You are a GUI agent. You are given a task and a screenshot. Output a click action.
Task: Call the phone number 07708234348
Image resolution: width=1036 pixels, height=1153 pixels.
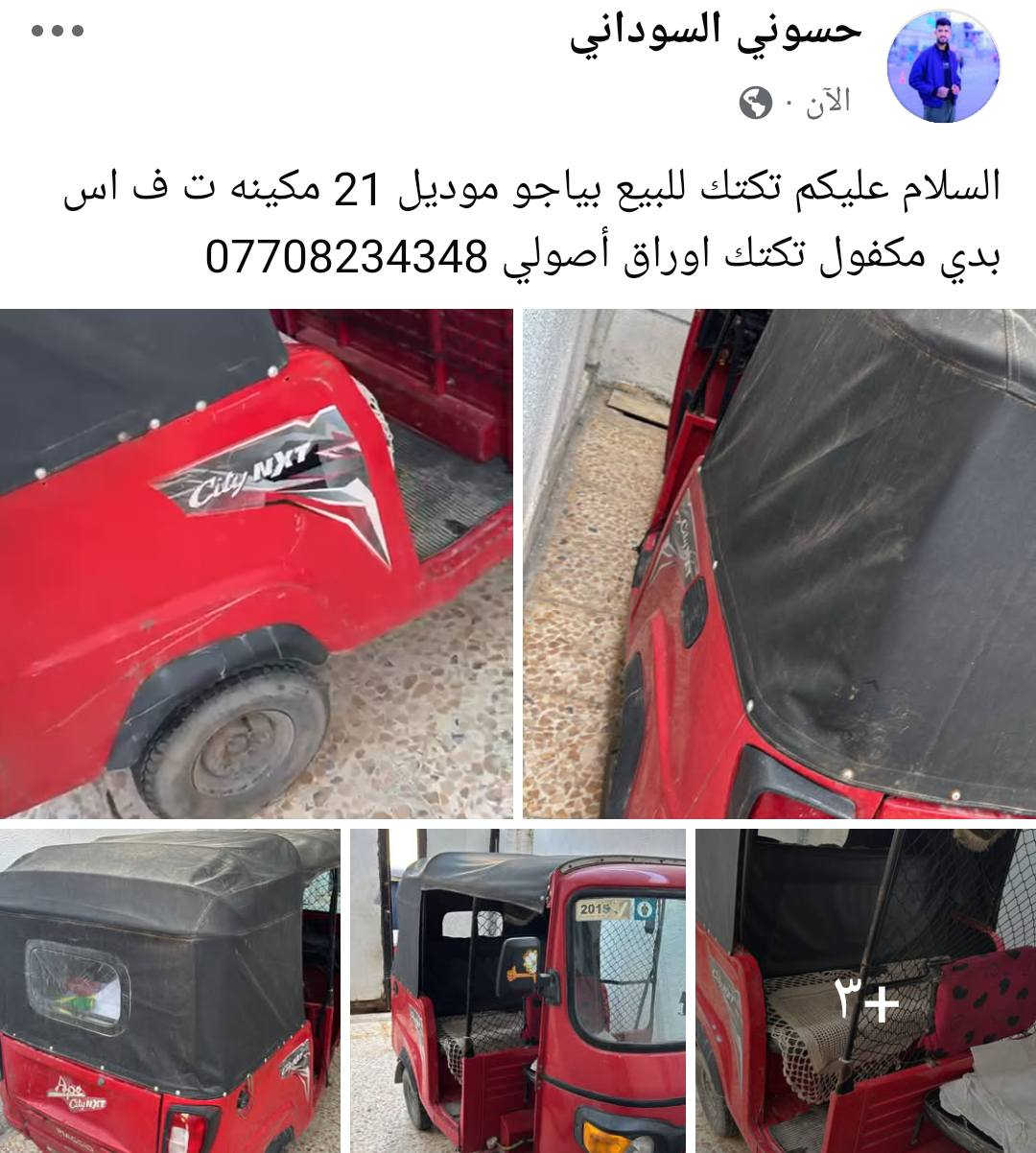pos(347,257)
